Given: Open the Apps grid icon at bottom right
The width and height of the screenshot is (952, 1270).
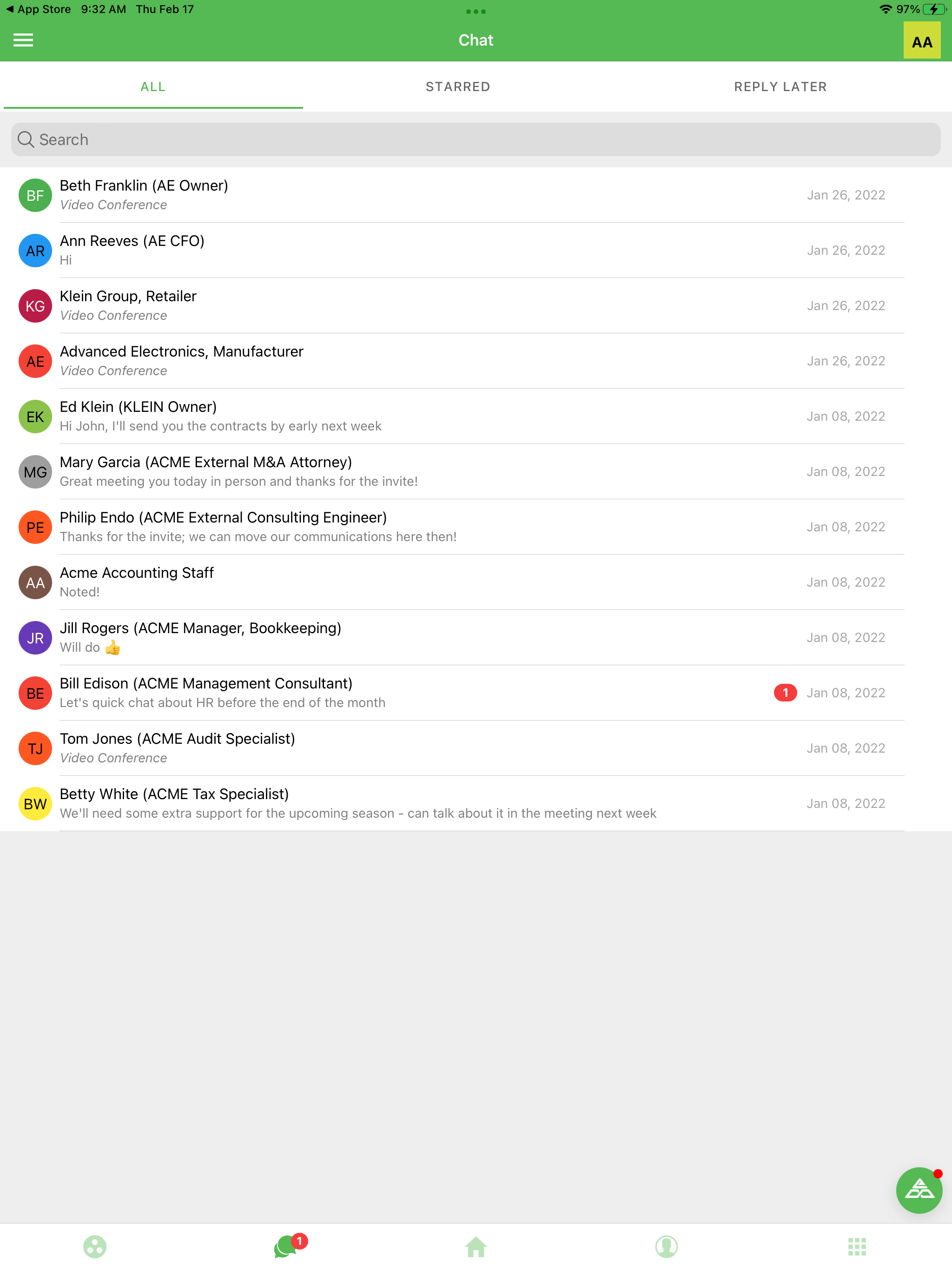Looking at the screenshot, I should click(x=857, y=1246).
